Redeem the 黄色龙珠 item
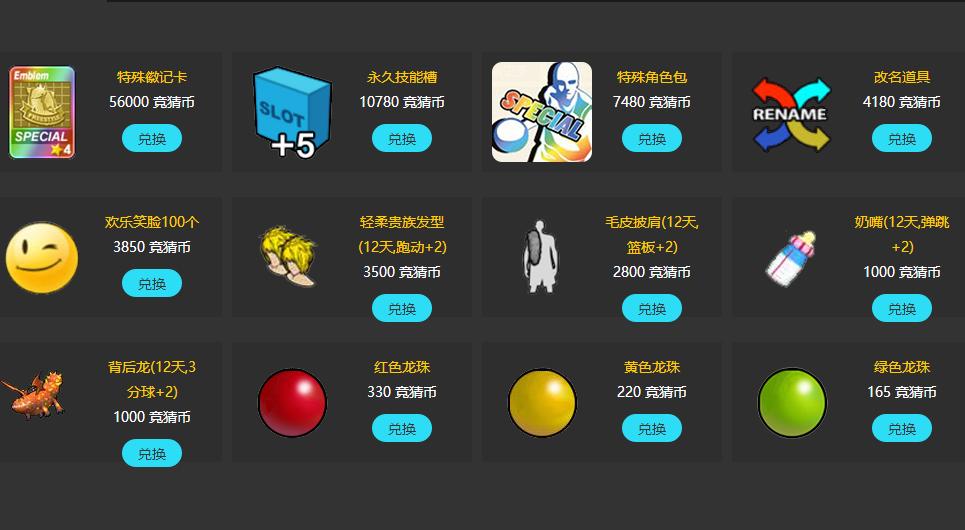965x530 pixels. tap(652, 429)
